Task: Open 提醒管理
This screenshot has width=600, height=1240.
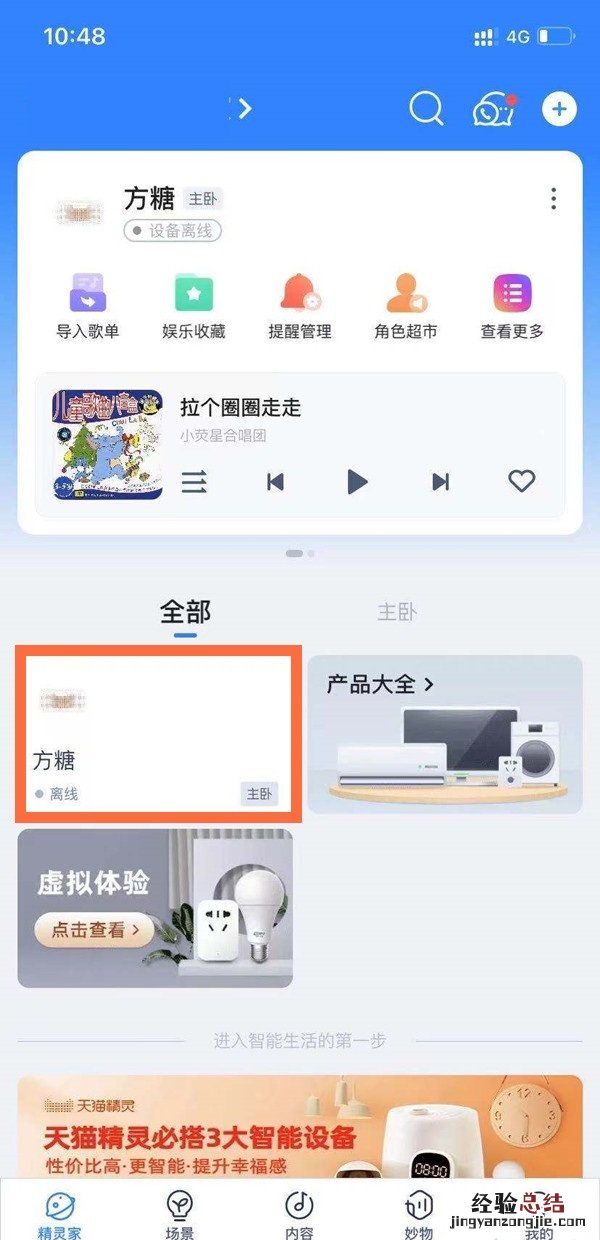Action: tap(300, 306)
